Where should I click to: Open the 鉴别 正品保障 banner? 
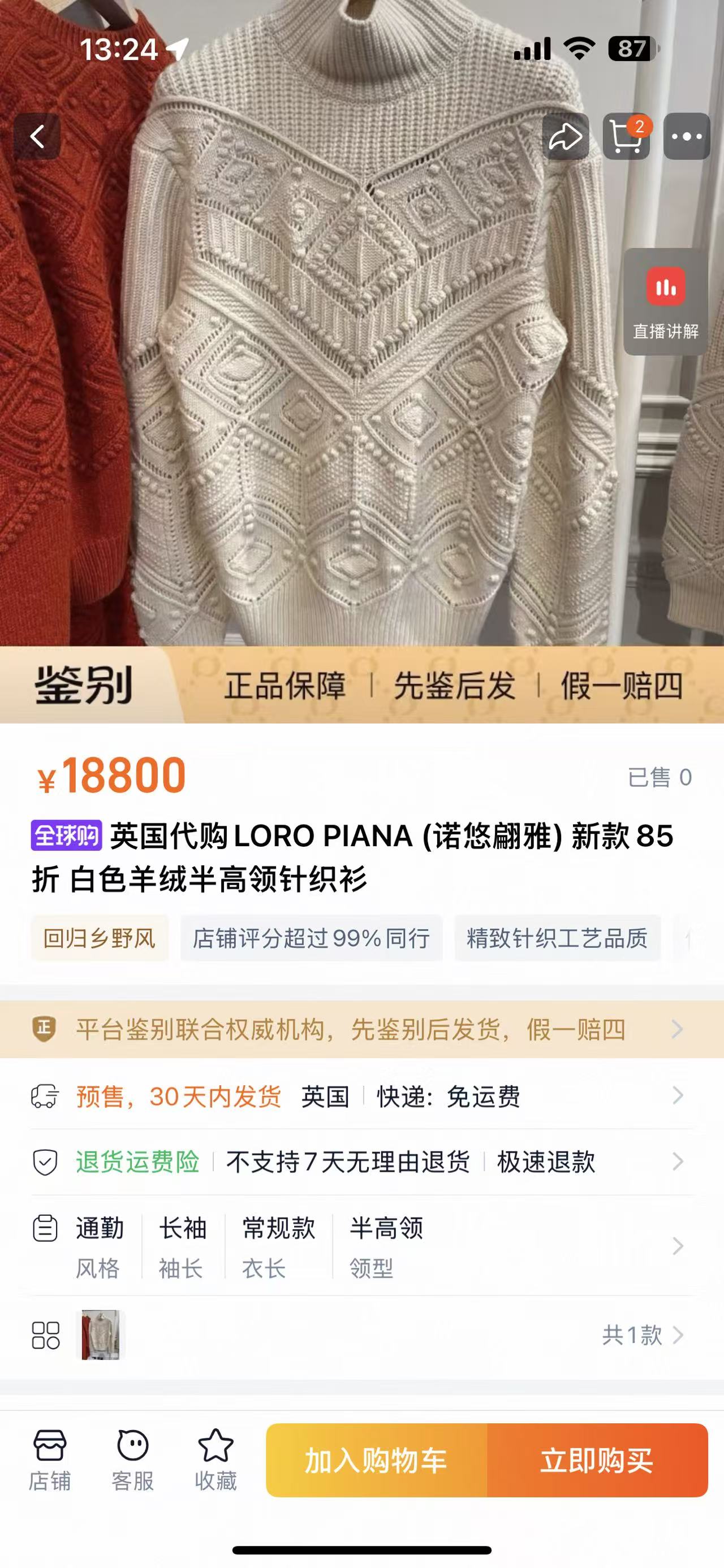pos(361,685)
